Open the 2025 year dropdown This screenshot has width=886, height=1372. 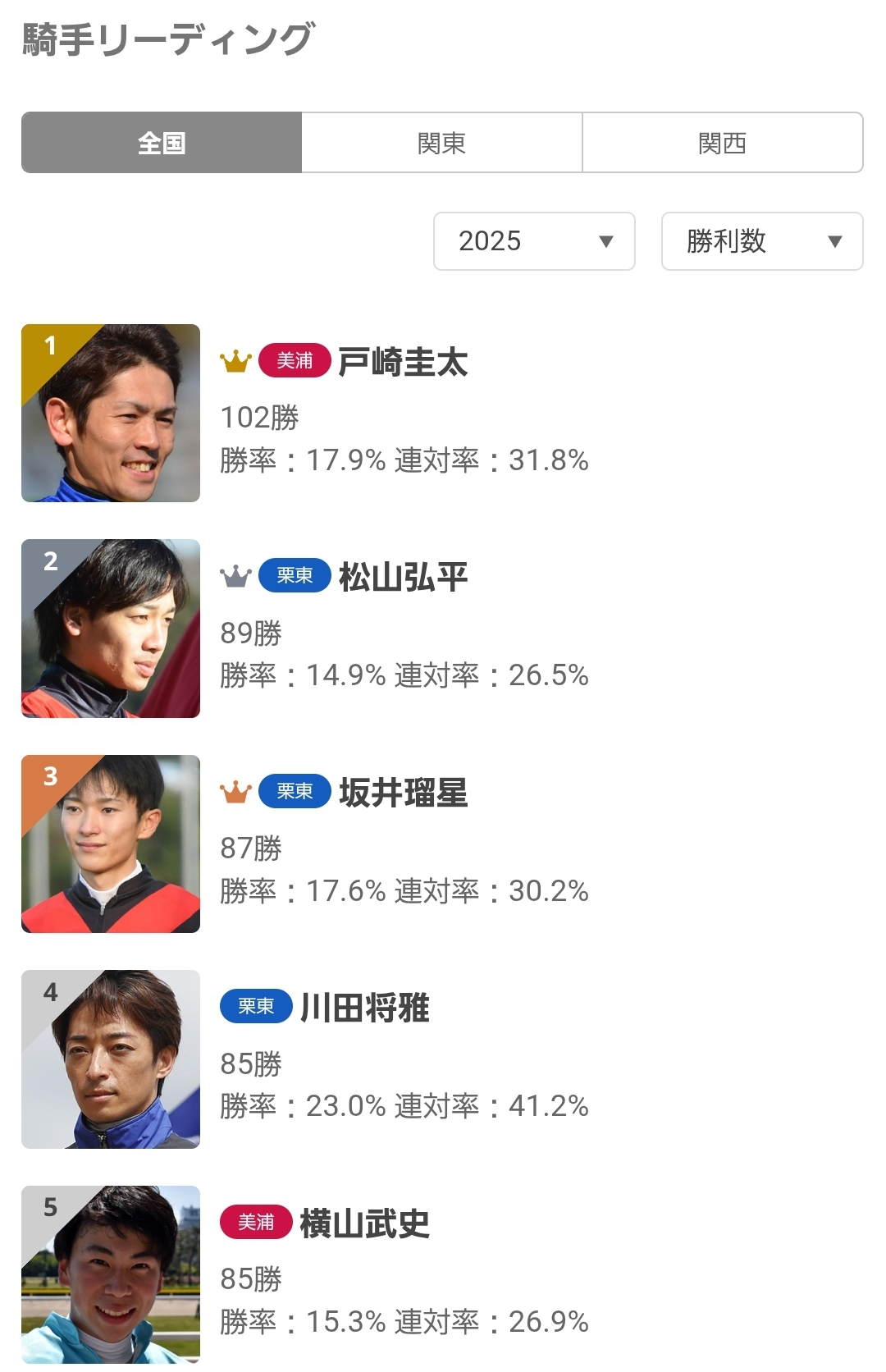click(534, 241)
